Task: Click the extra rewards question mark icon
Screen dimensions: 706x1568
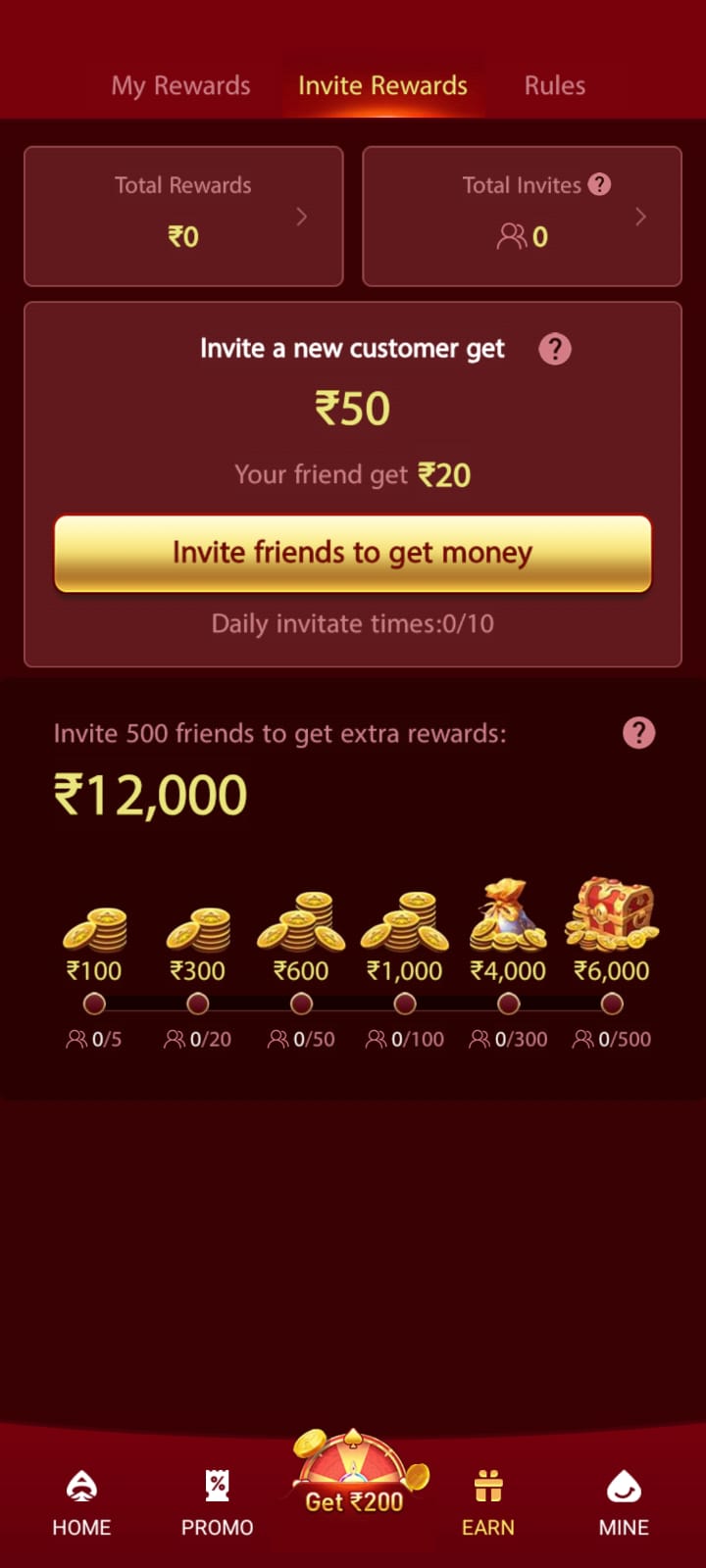Action: click(638, 733)
